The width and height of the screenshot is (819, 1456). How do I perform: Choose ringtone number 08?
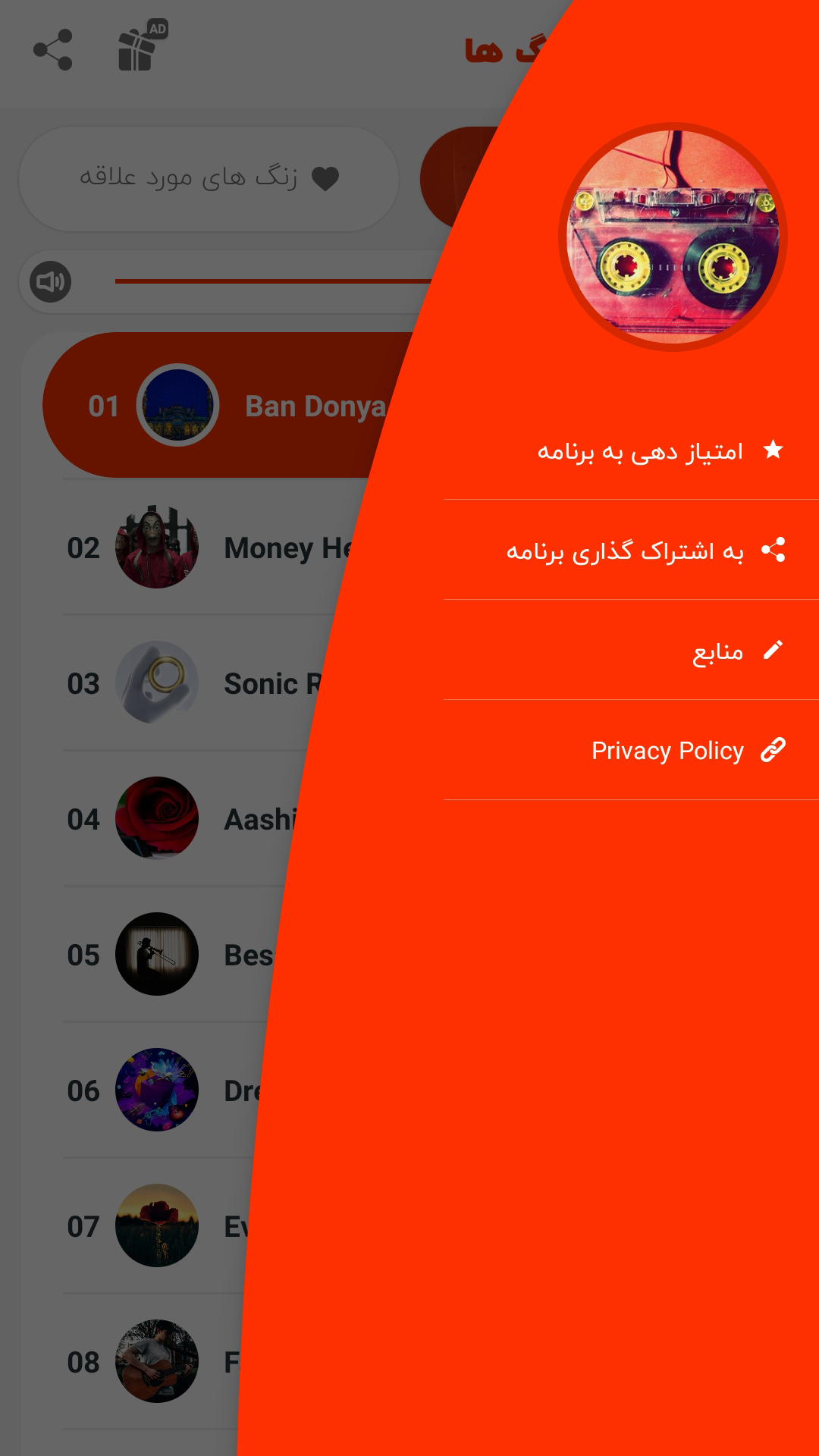152,1362
